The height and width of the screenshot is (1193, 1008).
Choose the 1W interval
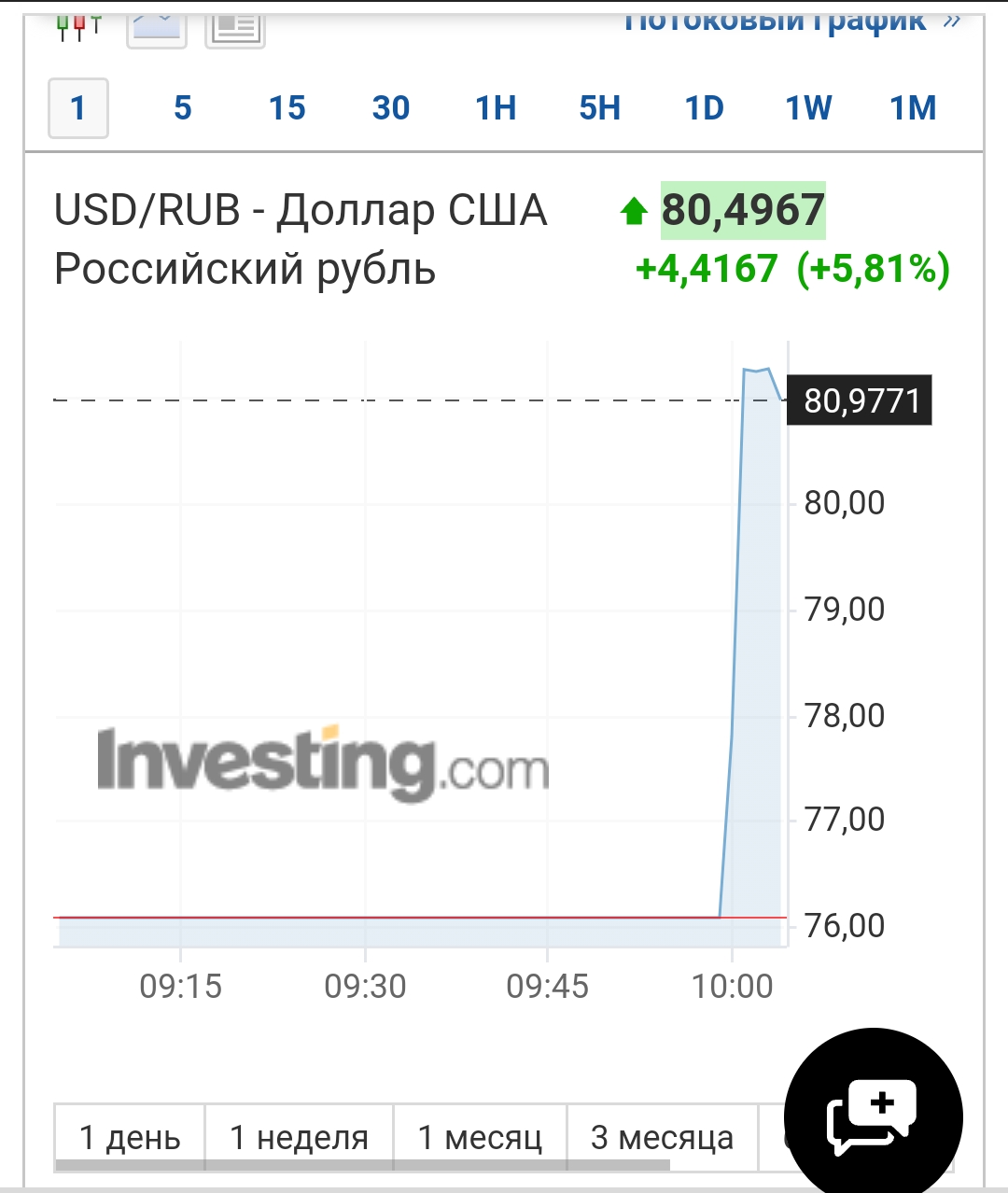(x=808, y=108)
